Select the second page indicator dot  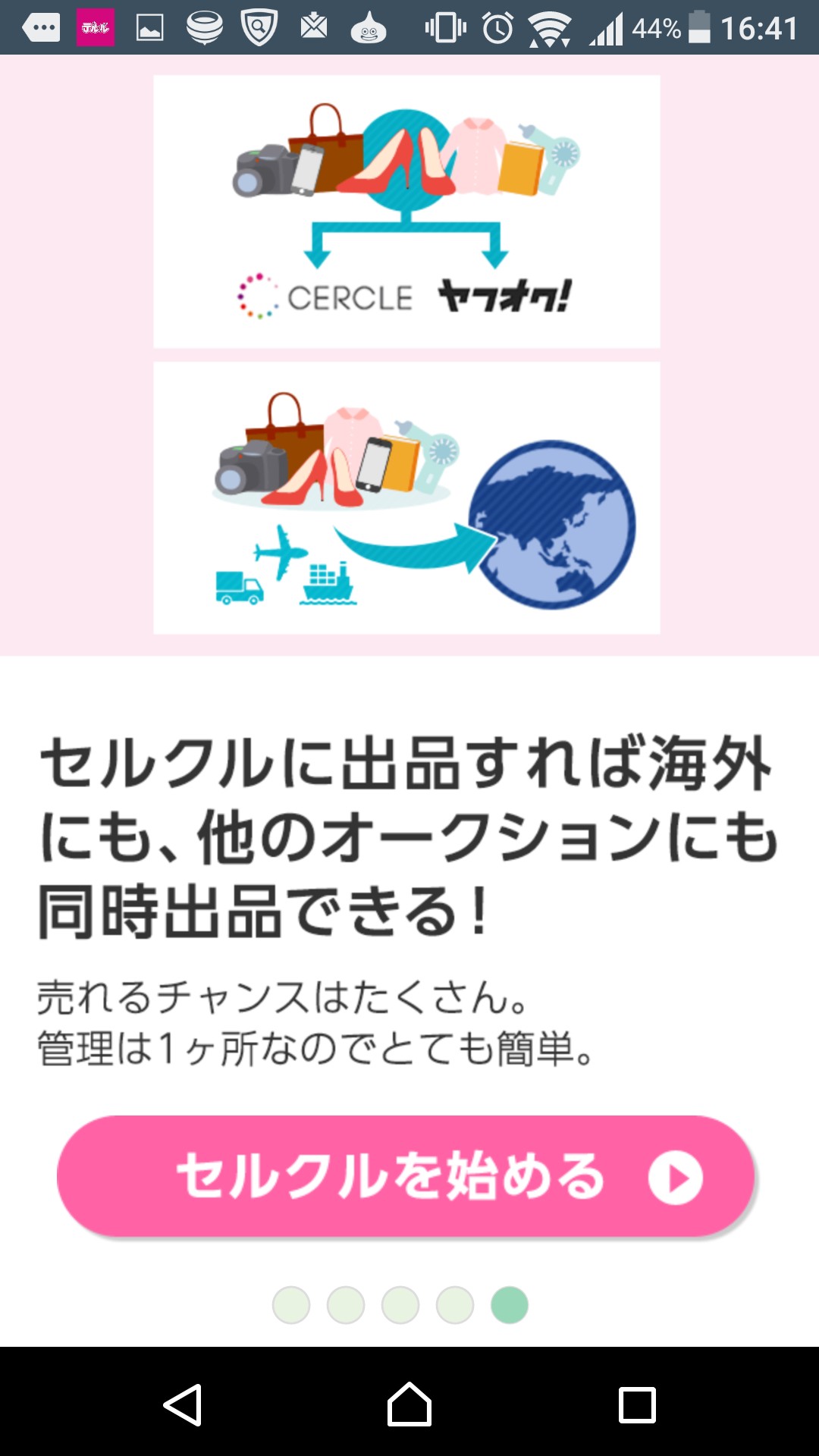coord(346,1305)
